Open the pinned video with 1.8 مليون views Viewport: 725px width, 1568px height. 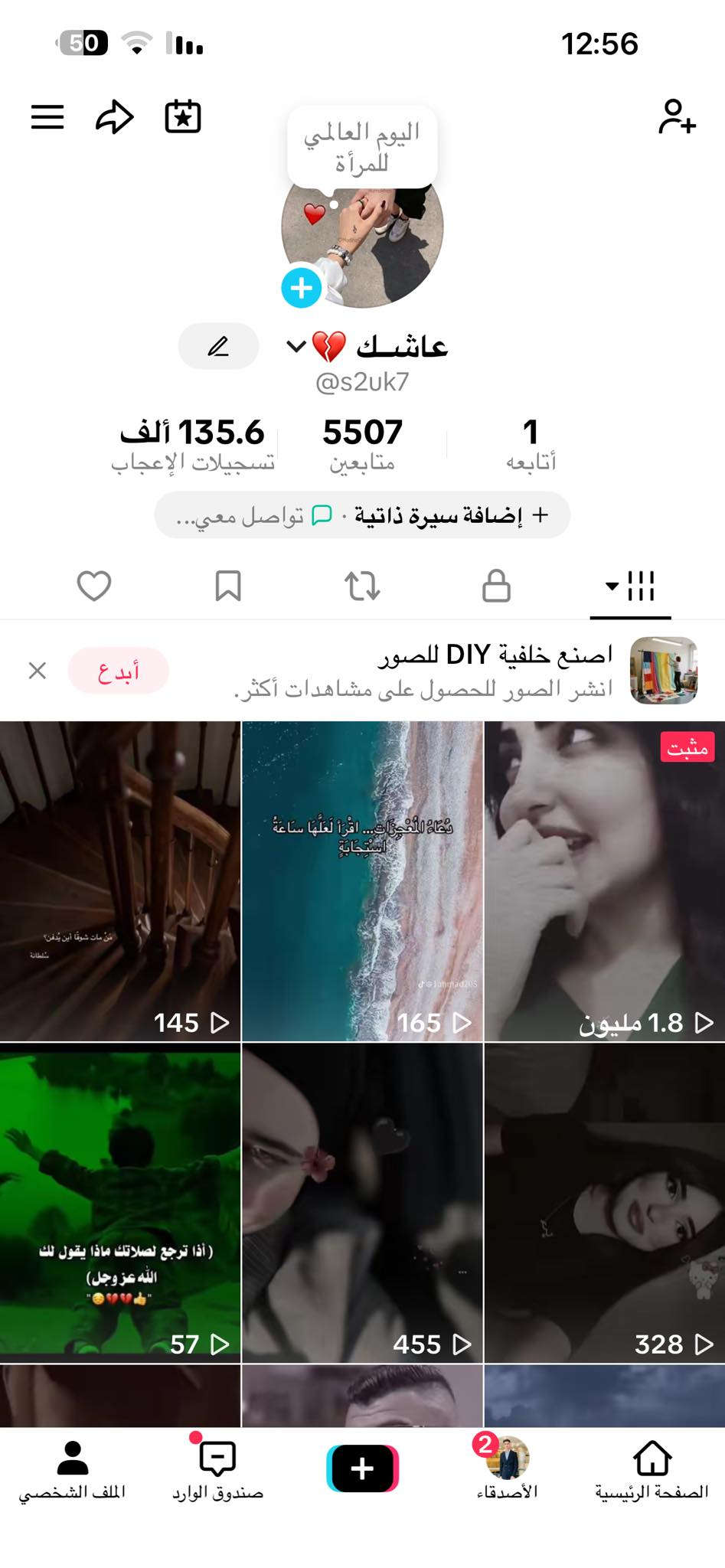tap(604, 880)
